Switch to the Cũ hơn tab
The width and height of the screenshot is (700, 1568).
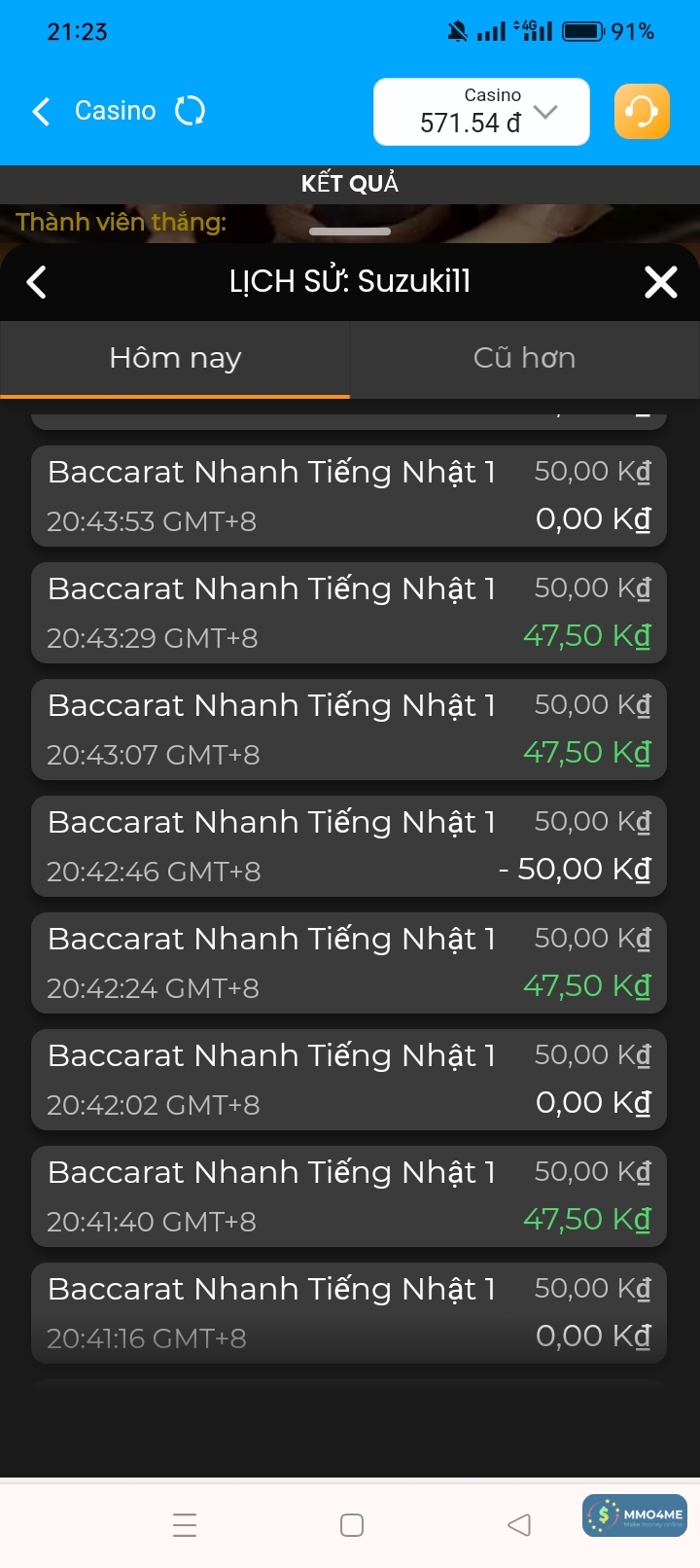524,359
